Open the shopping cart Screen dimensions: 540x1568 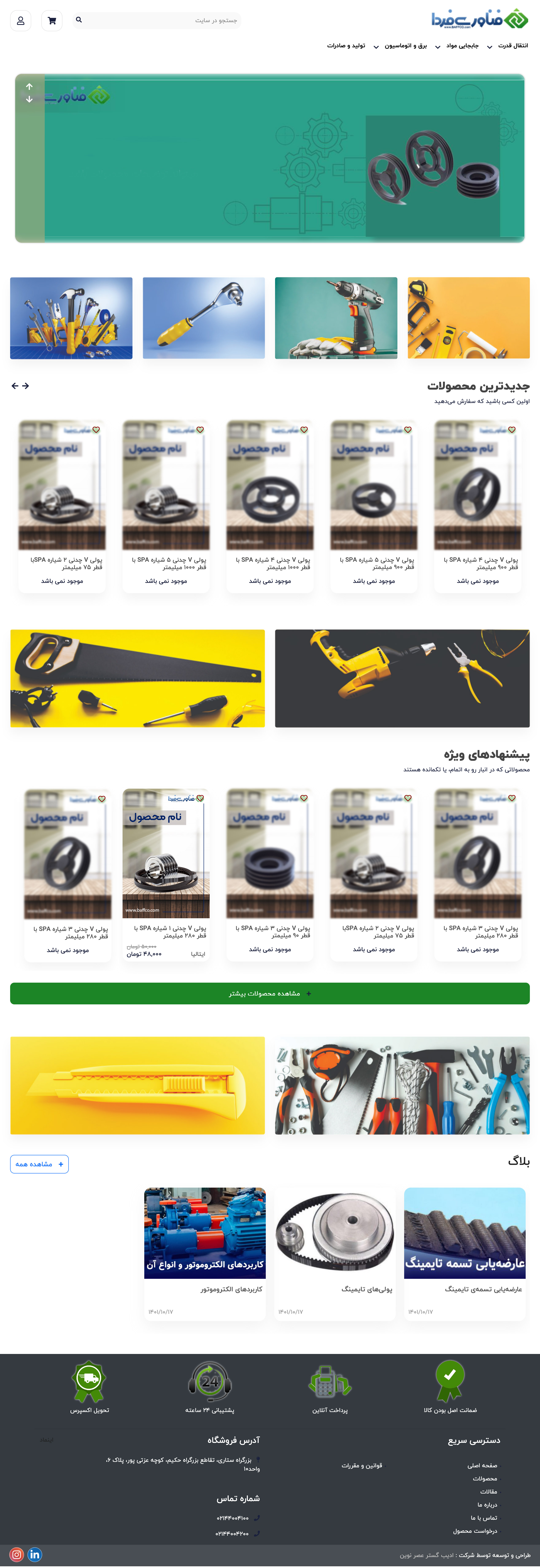point(52,21)
